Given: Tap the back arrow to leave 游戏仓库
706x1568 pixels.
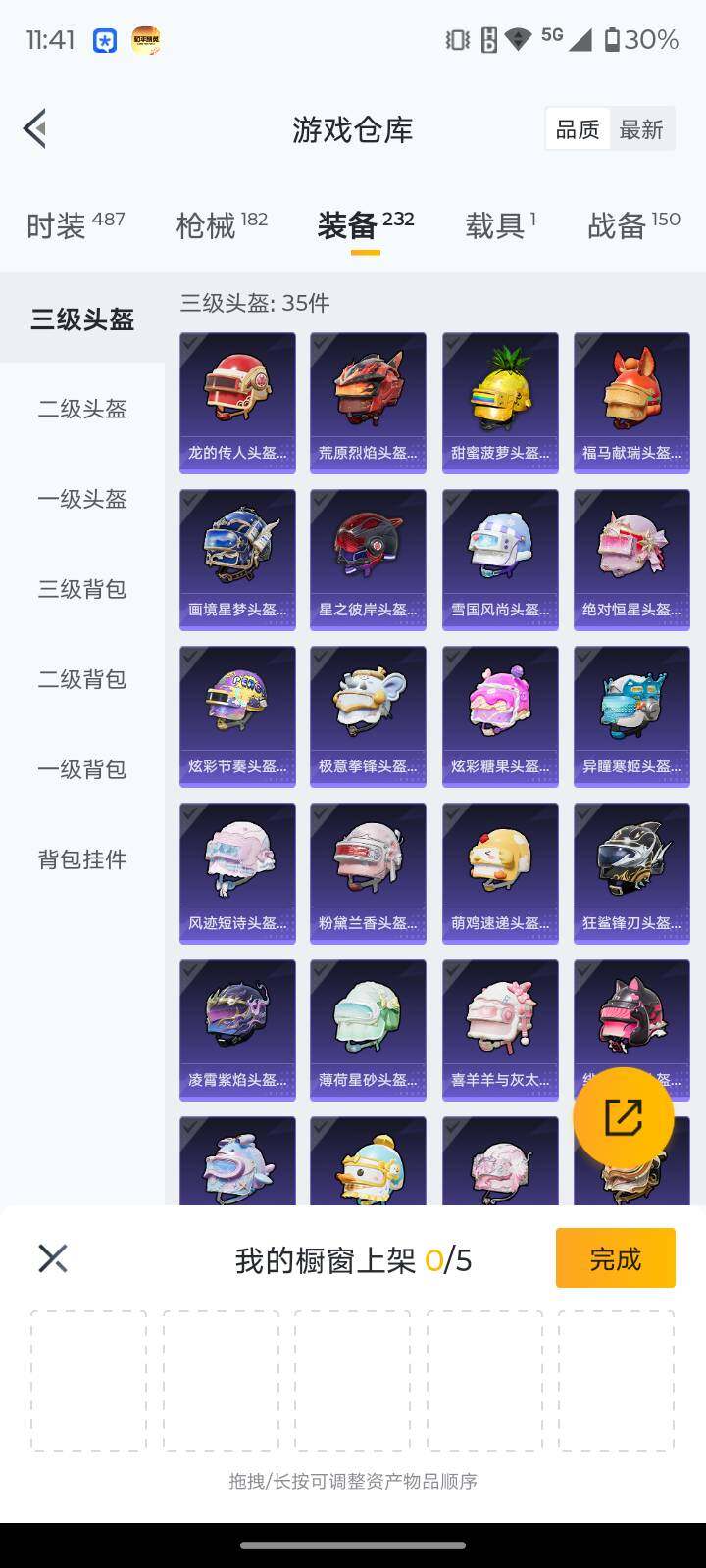Looking at the screenshot, I should click(34, 128).
